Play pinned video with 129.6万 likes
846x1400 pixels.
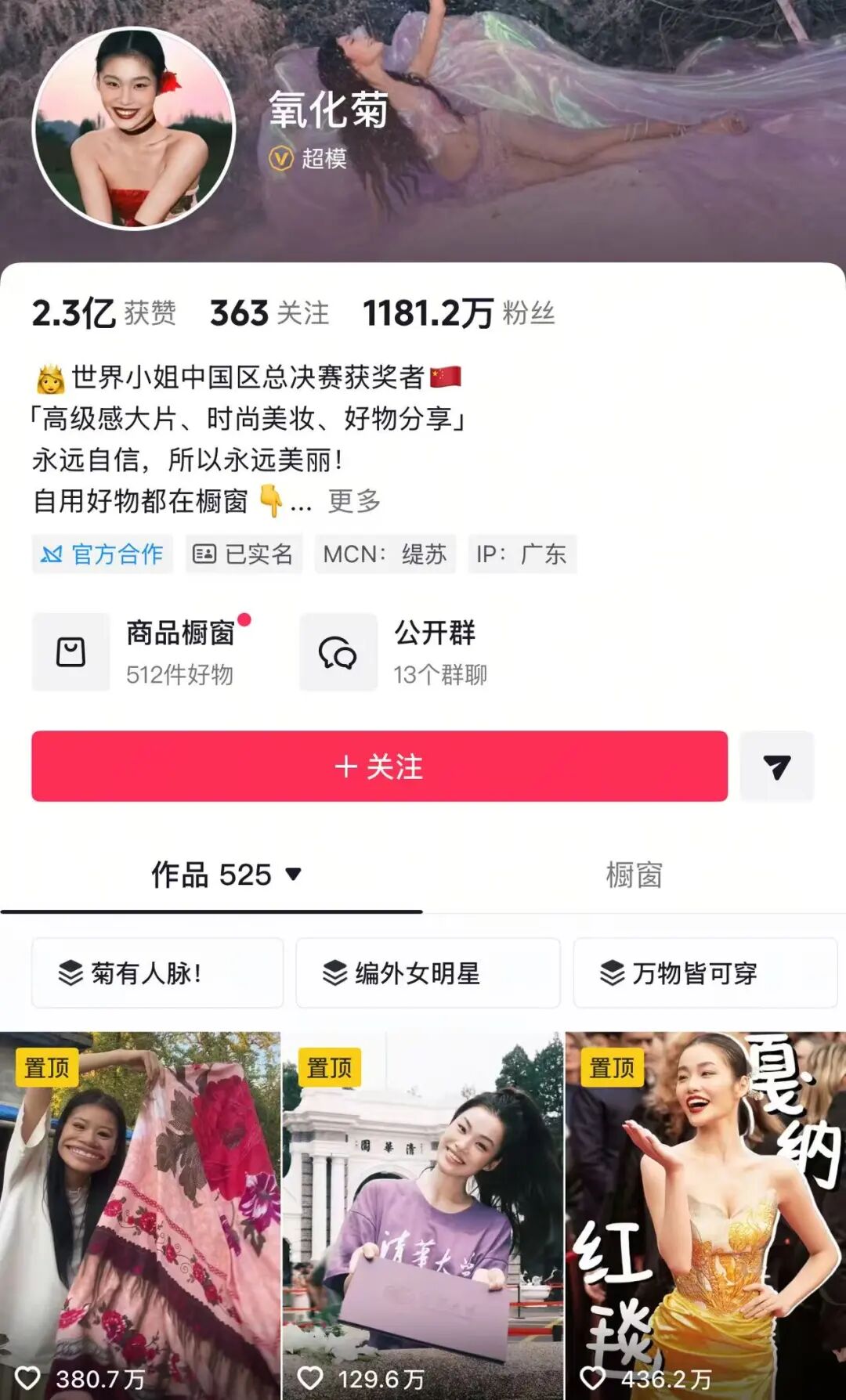click(x=422, y=1214)
